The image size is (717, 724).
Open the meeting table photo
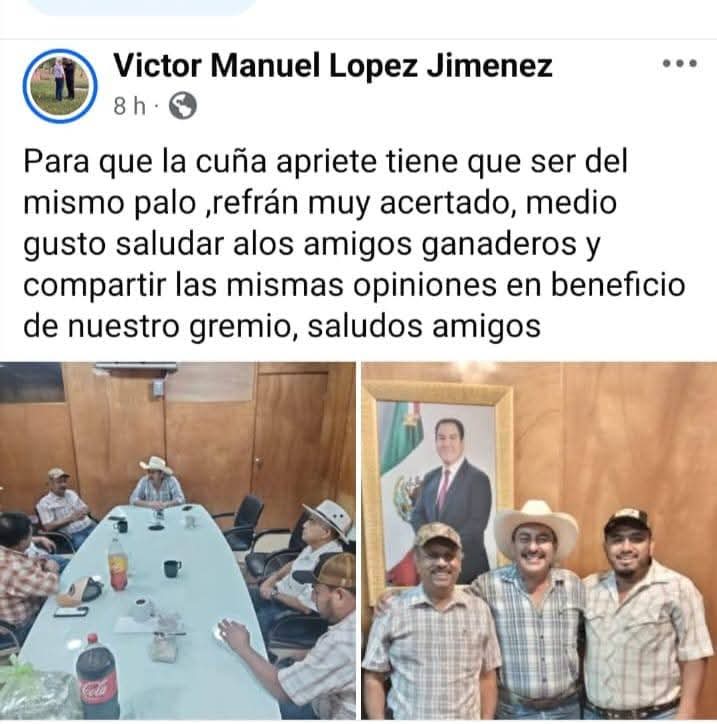(177, 540)
